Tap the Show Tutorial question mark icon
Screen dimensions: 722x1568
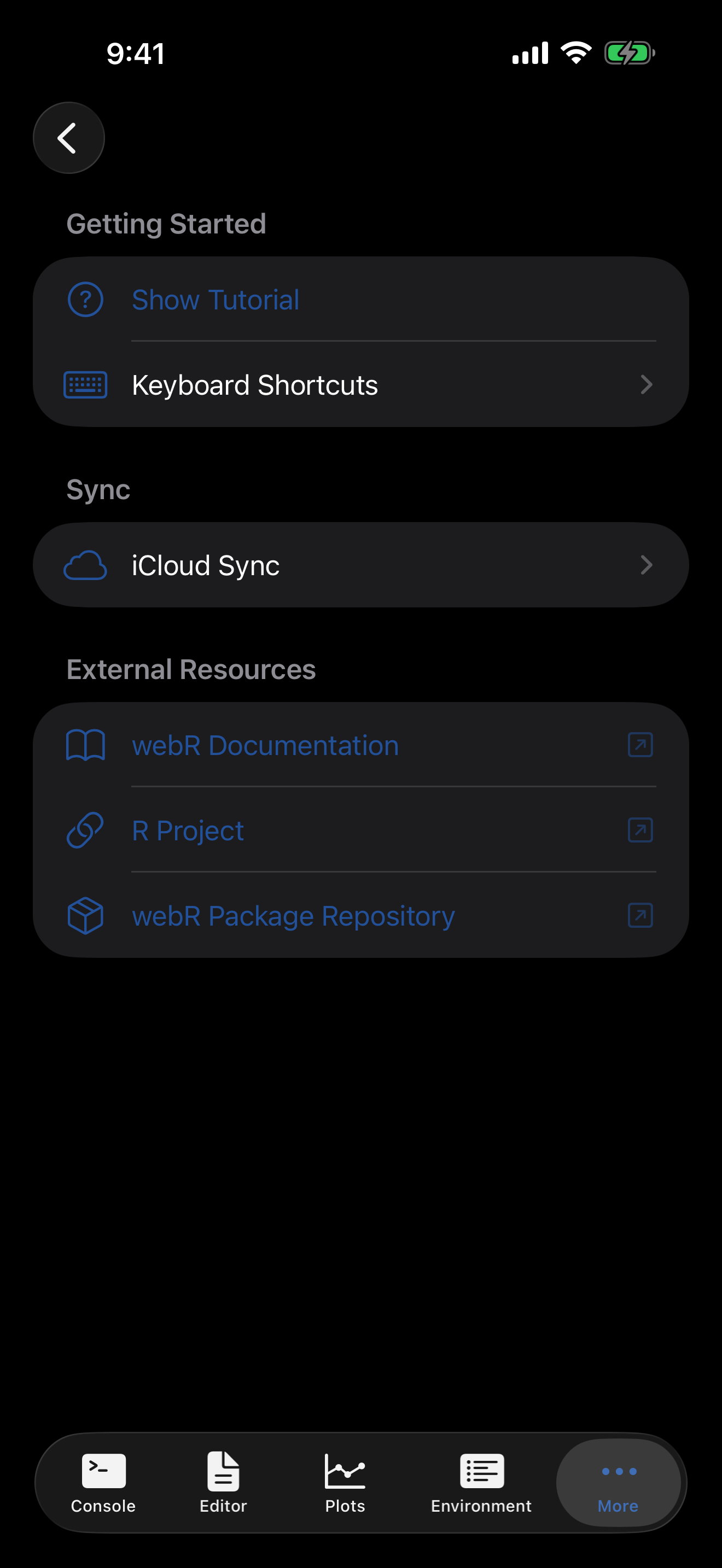point(85,300)
